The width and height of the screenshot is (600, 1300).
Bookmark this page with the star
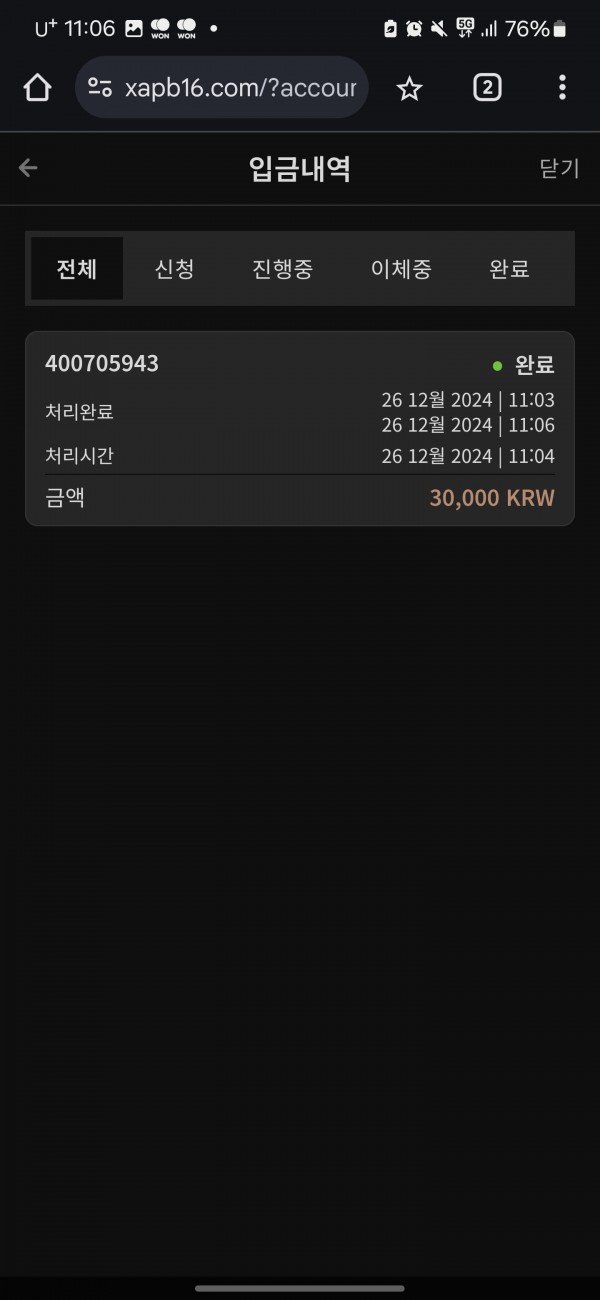pyautogui.click(x=409, y=88)
